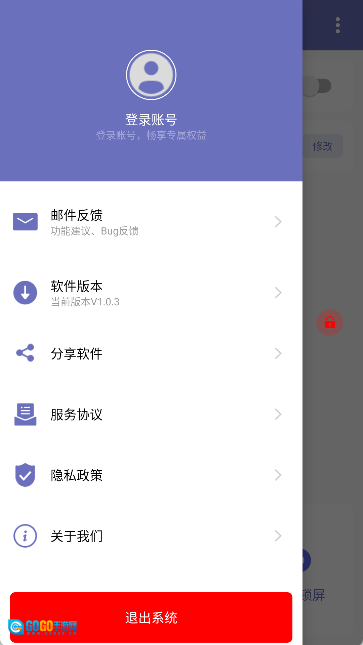Tap the profile avatar to log in

pyautogui.click(x=151, y=75)
